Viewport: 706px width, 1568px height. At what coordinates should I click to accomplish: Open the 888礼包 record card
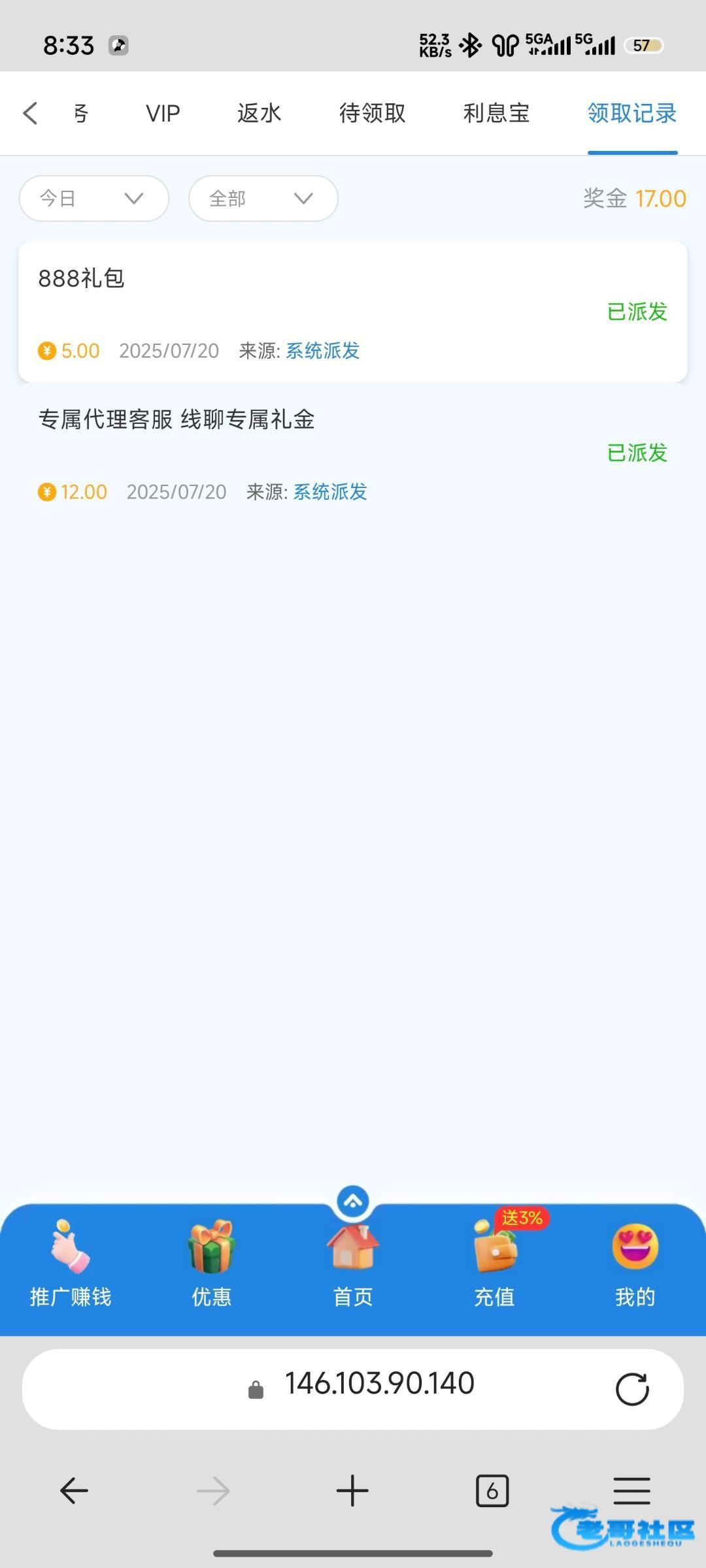(353, 312)
